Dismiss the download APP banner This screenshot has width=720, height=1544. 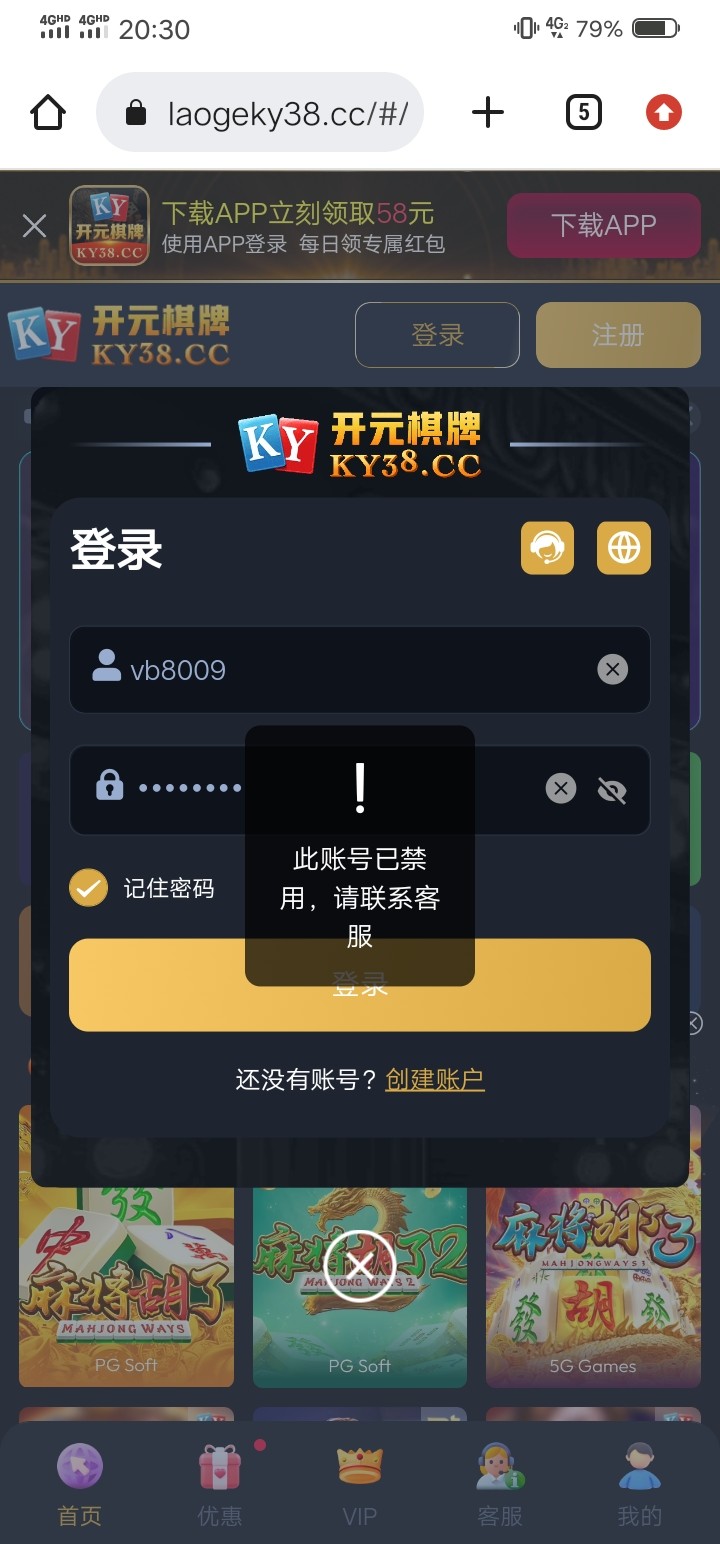tap(34, 226)
